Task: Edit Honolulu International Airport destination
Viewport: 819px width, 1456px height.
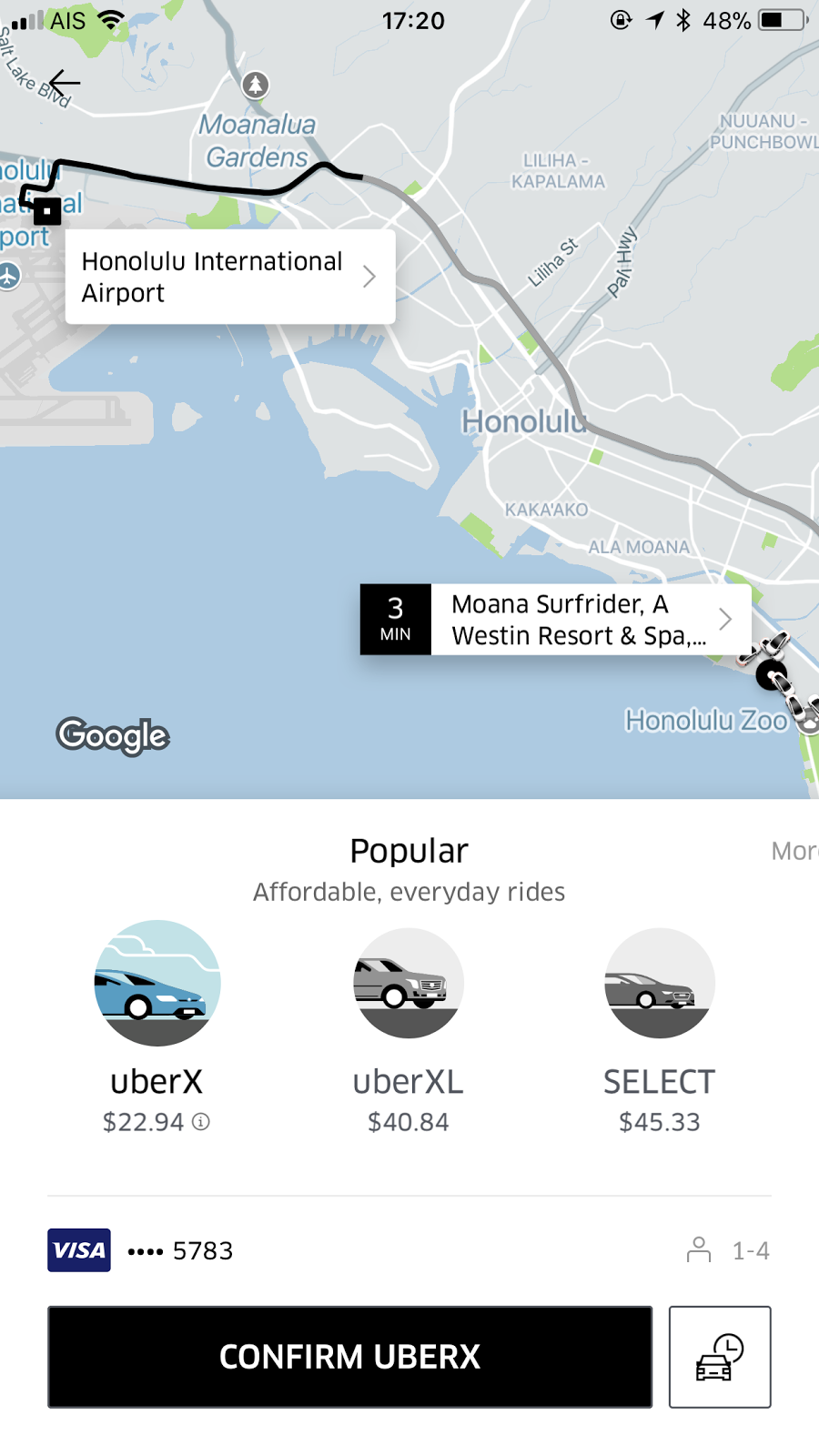Action: (229, 277)
